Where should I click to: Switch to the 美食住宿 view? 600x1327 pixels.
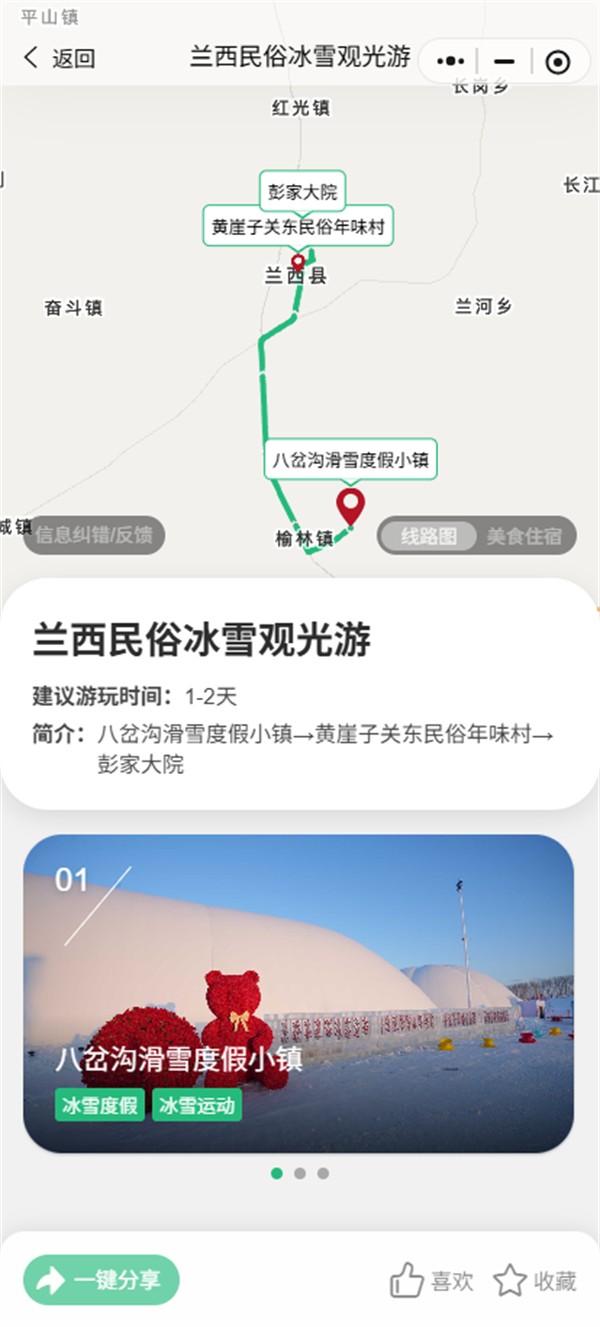(524, 536)
